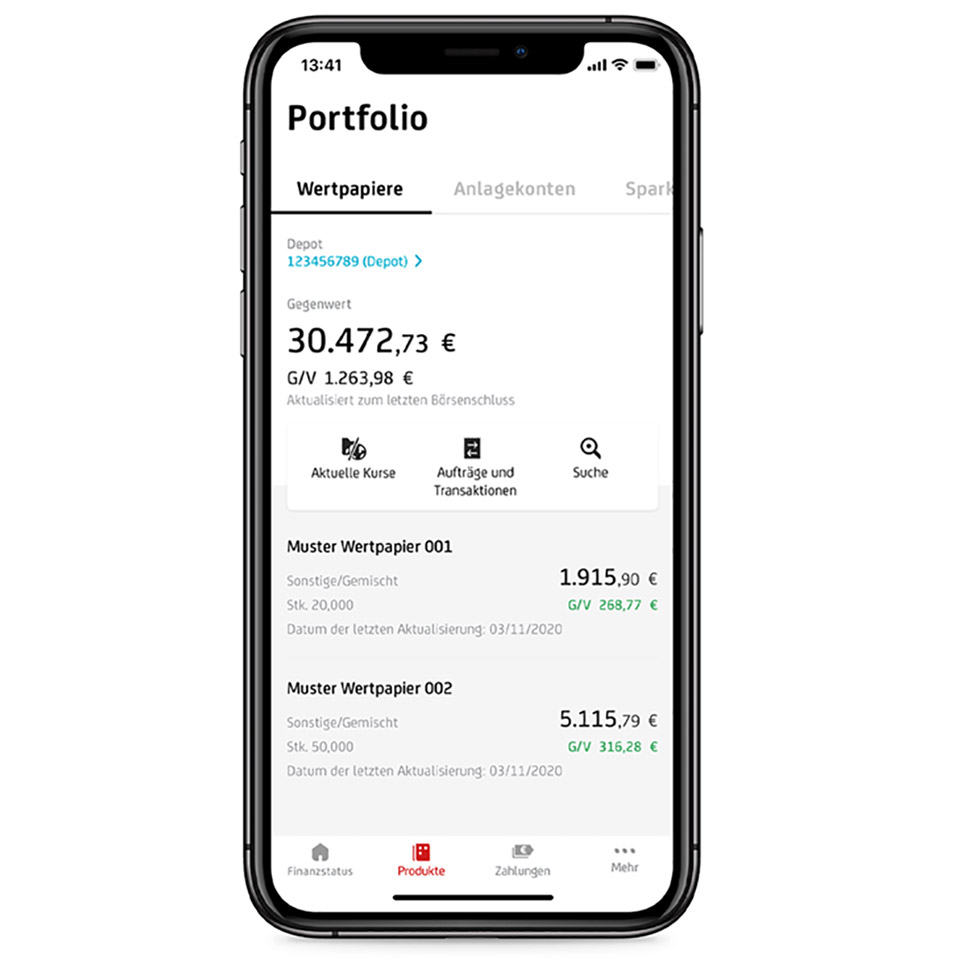This screenshot has height=960, width=960.
Task: Switch to the Zahlungen section
Action: 522,860
